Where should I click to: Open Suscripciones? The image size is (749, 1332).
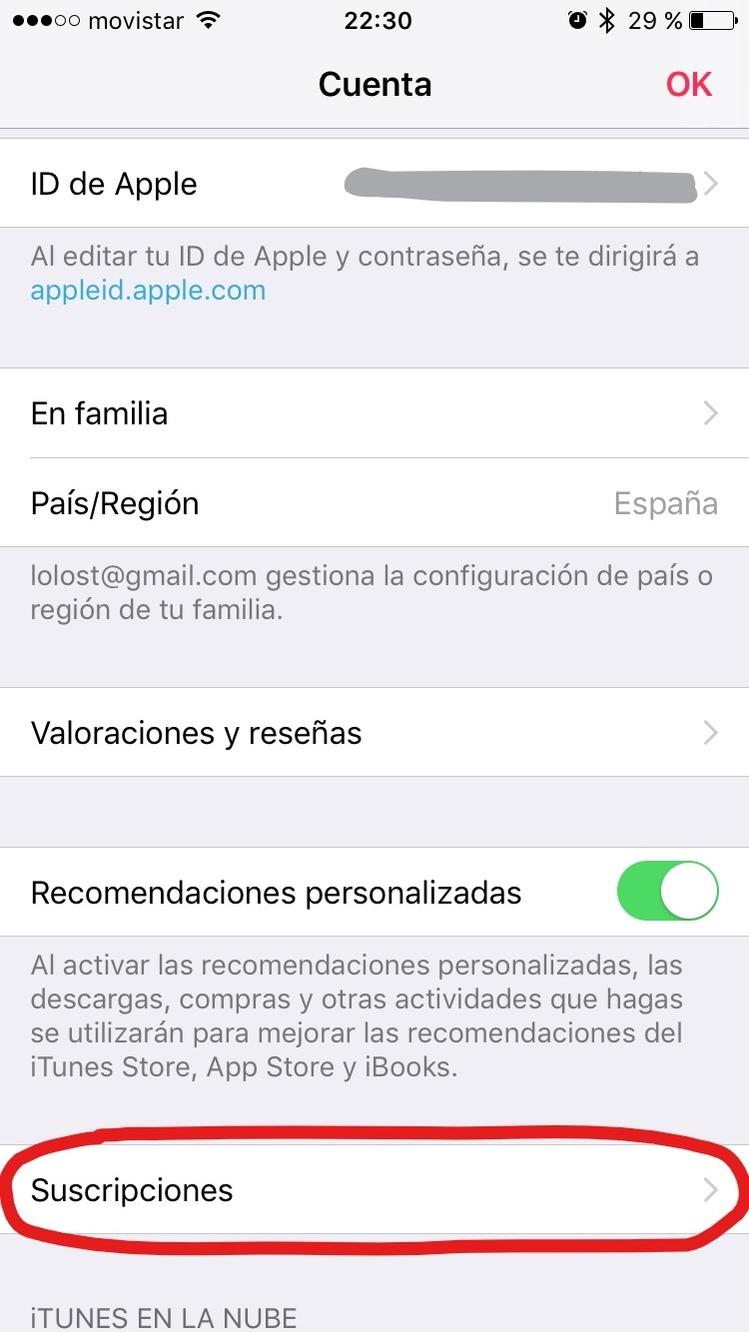pos(374,1190)
